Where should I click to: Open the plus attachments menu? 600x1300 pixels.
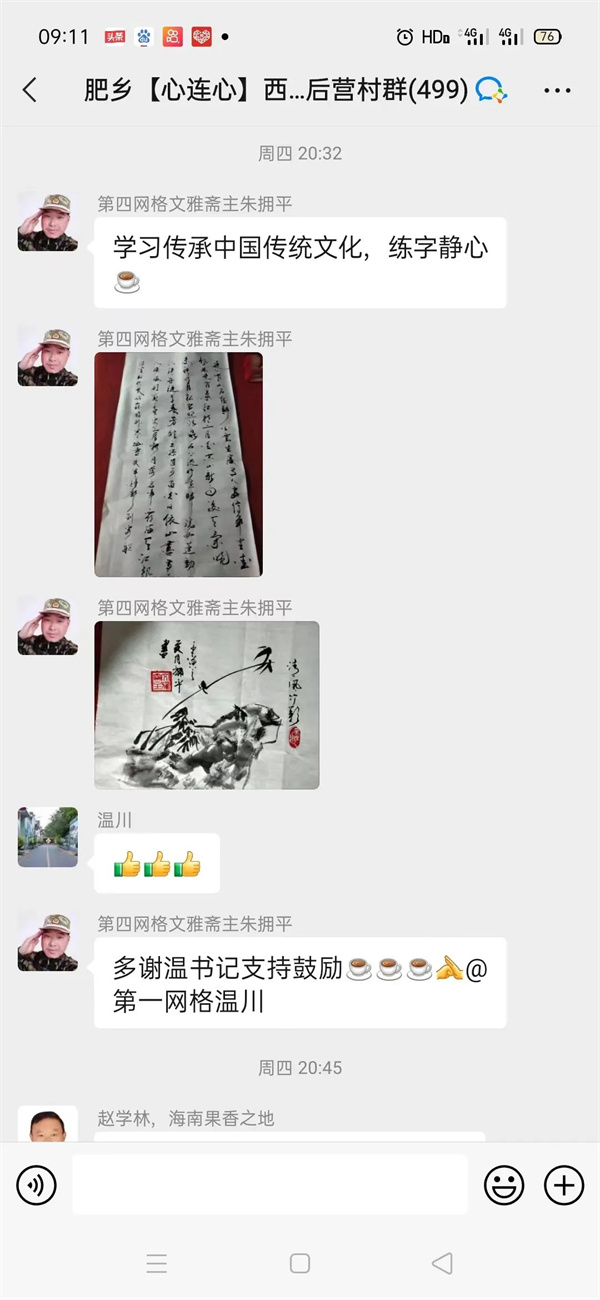pyautogui.click(x=563, y=1186)
